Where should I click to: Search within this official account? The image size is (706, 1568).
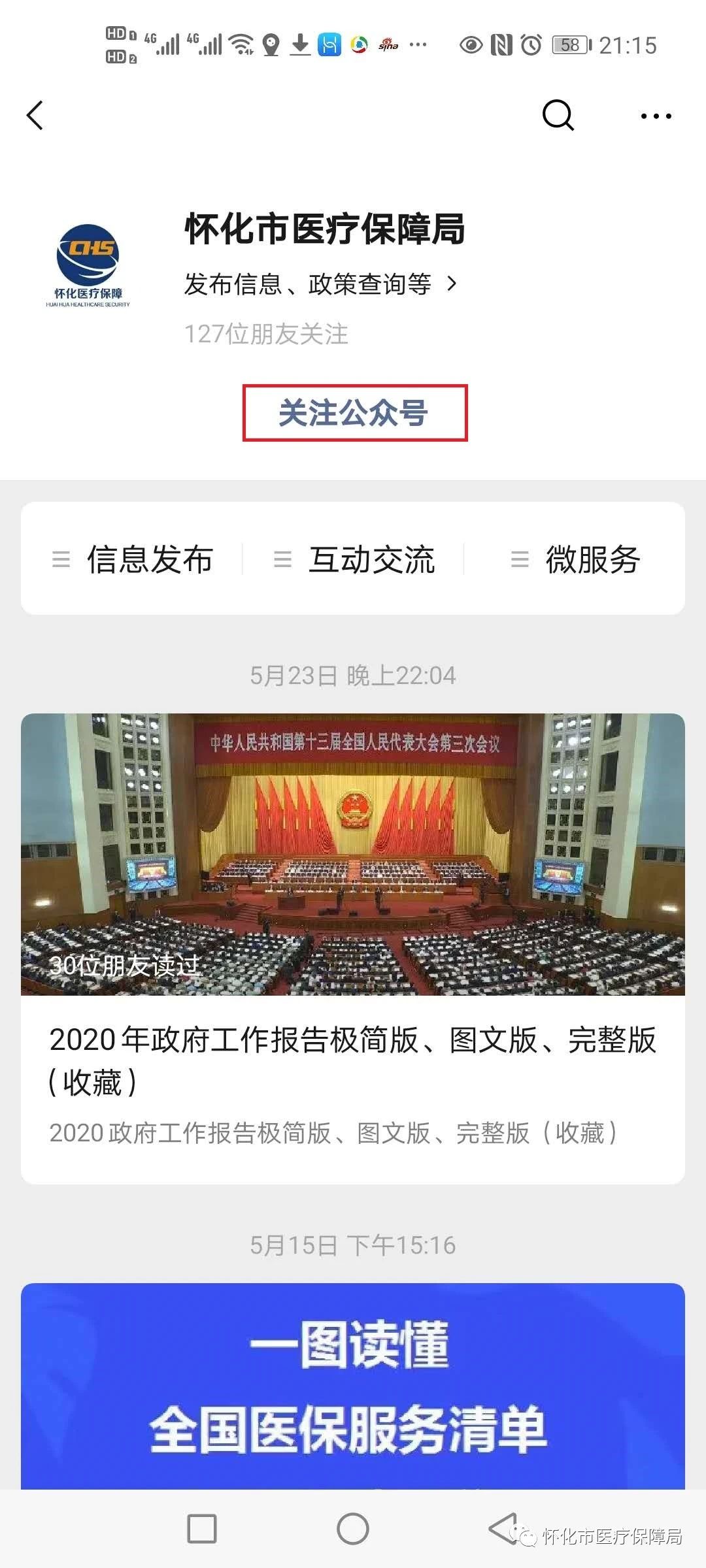coord(558,116)
